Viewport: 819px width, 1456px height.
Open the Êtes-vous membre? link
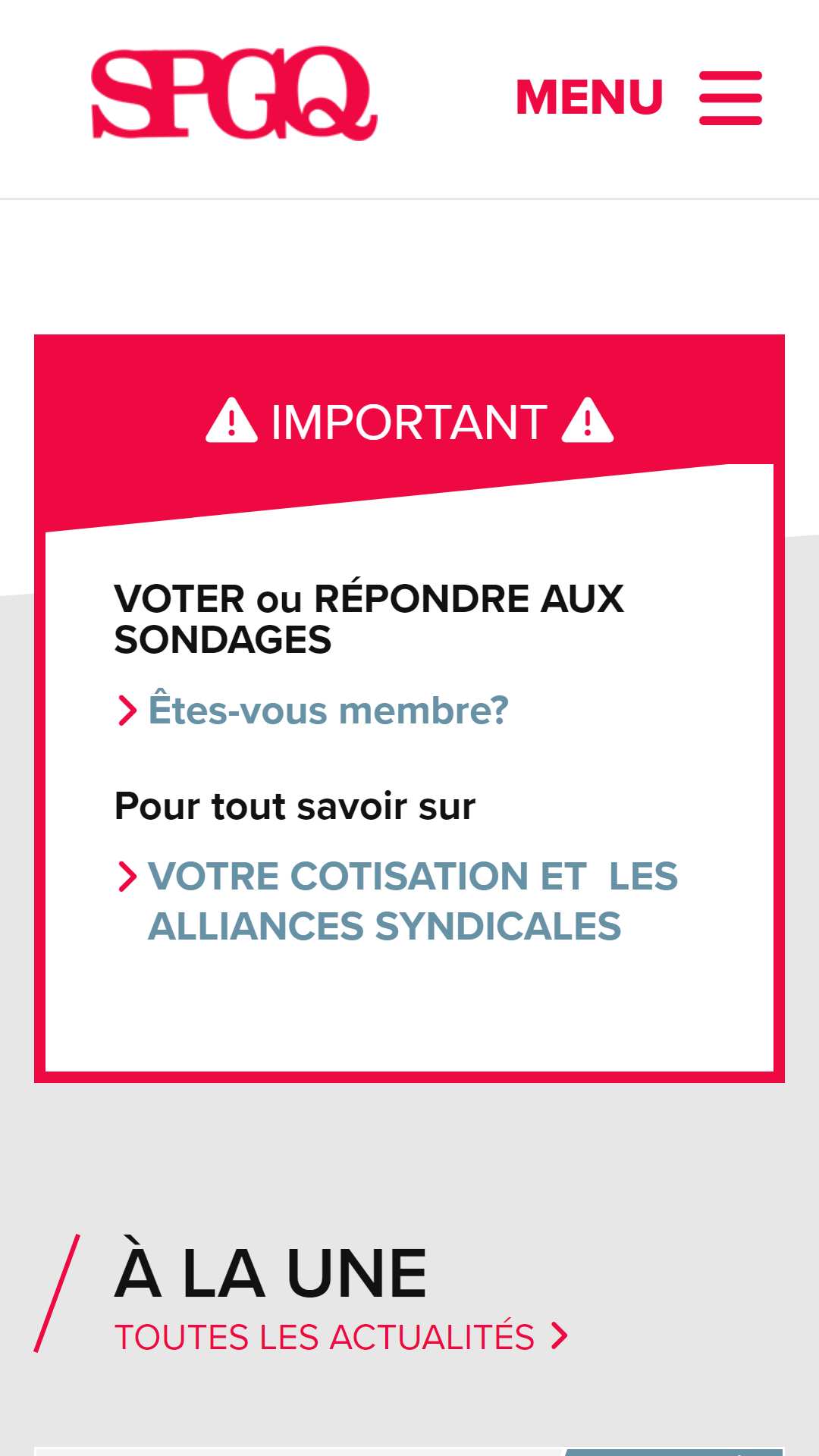coord(328,711)
